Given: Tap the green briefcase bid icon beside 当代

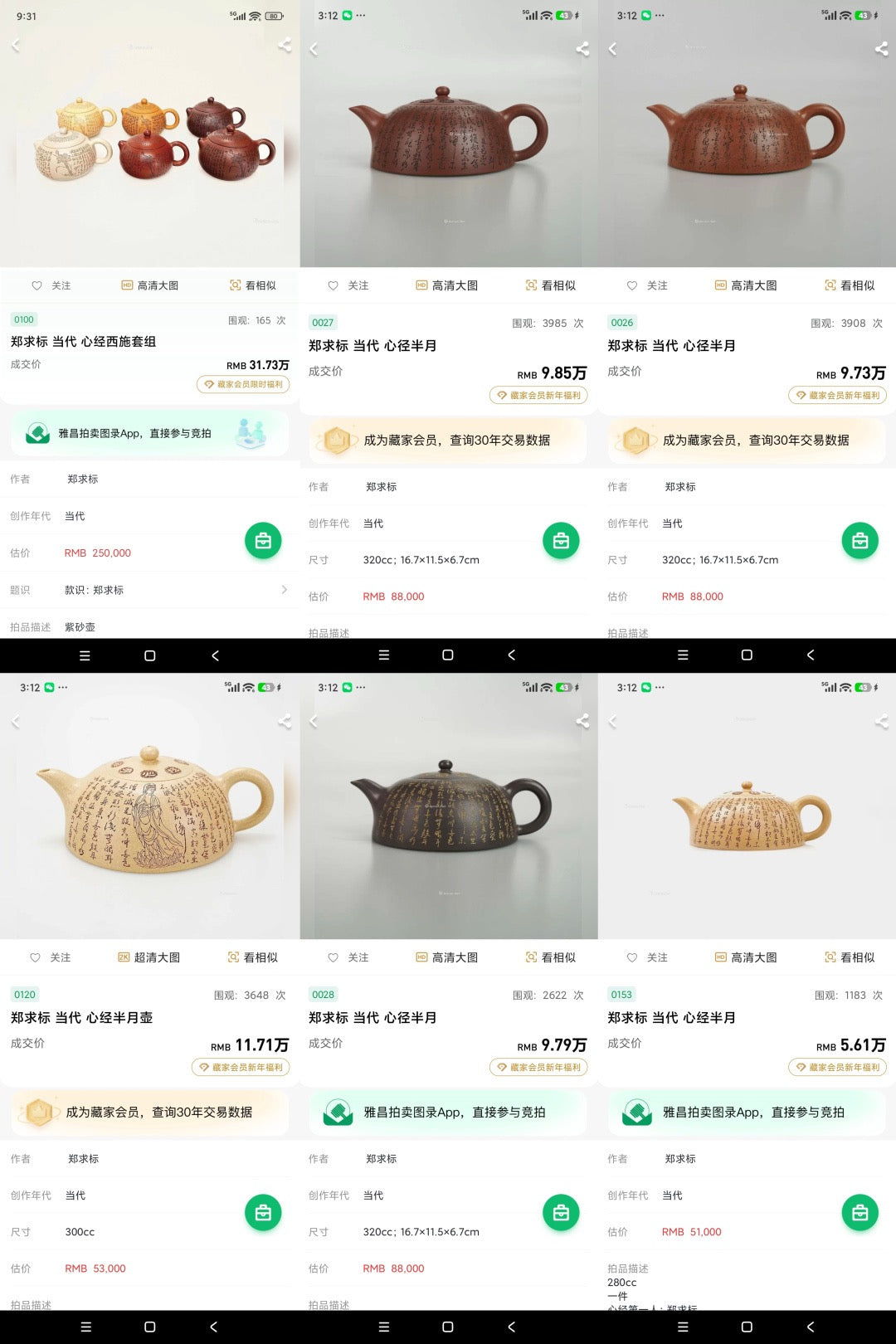Looking at the screenshot, I should point(264,540).
